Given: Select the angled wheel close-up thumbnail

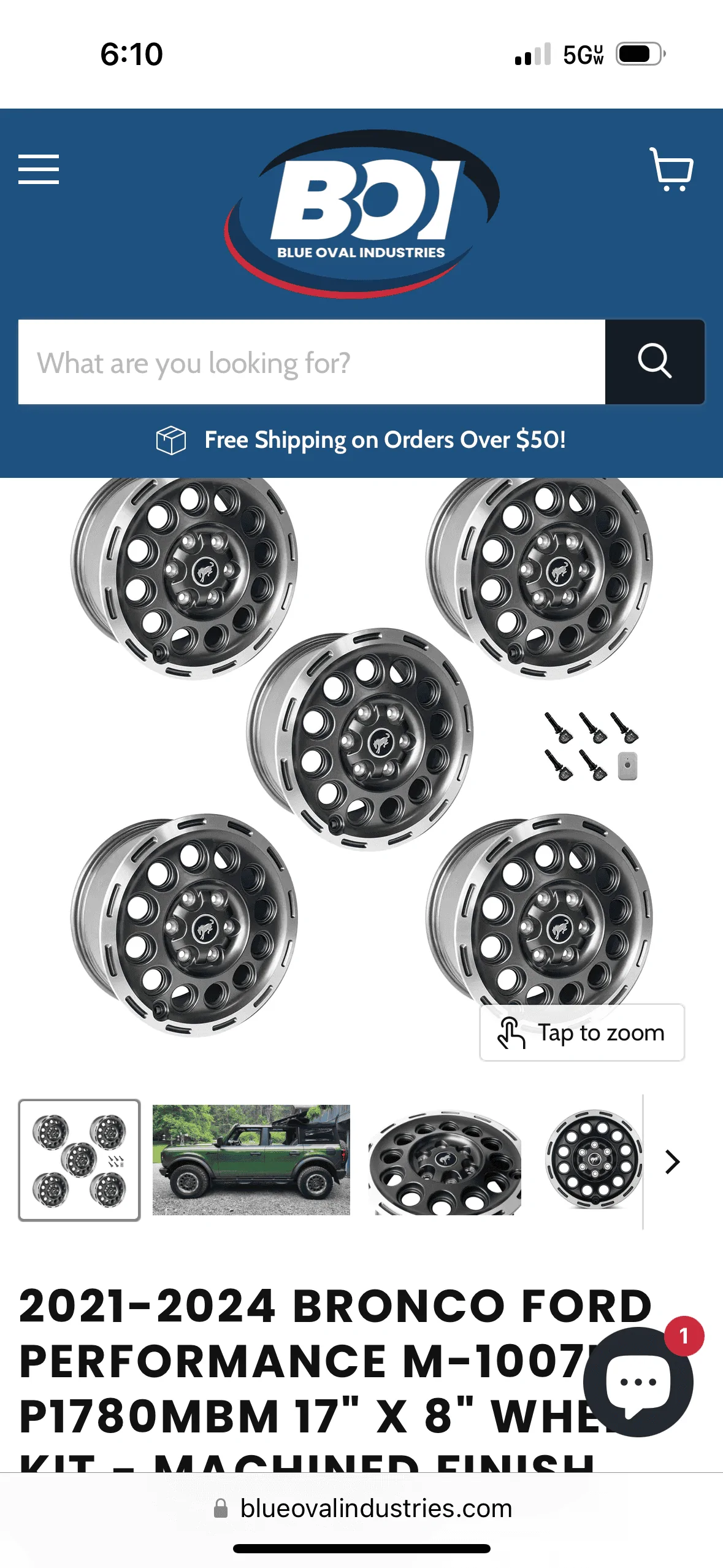Looking at the screenshot, I should click(x=445, y=1159).
